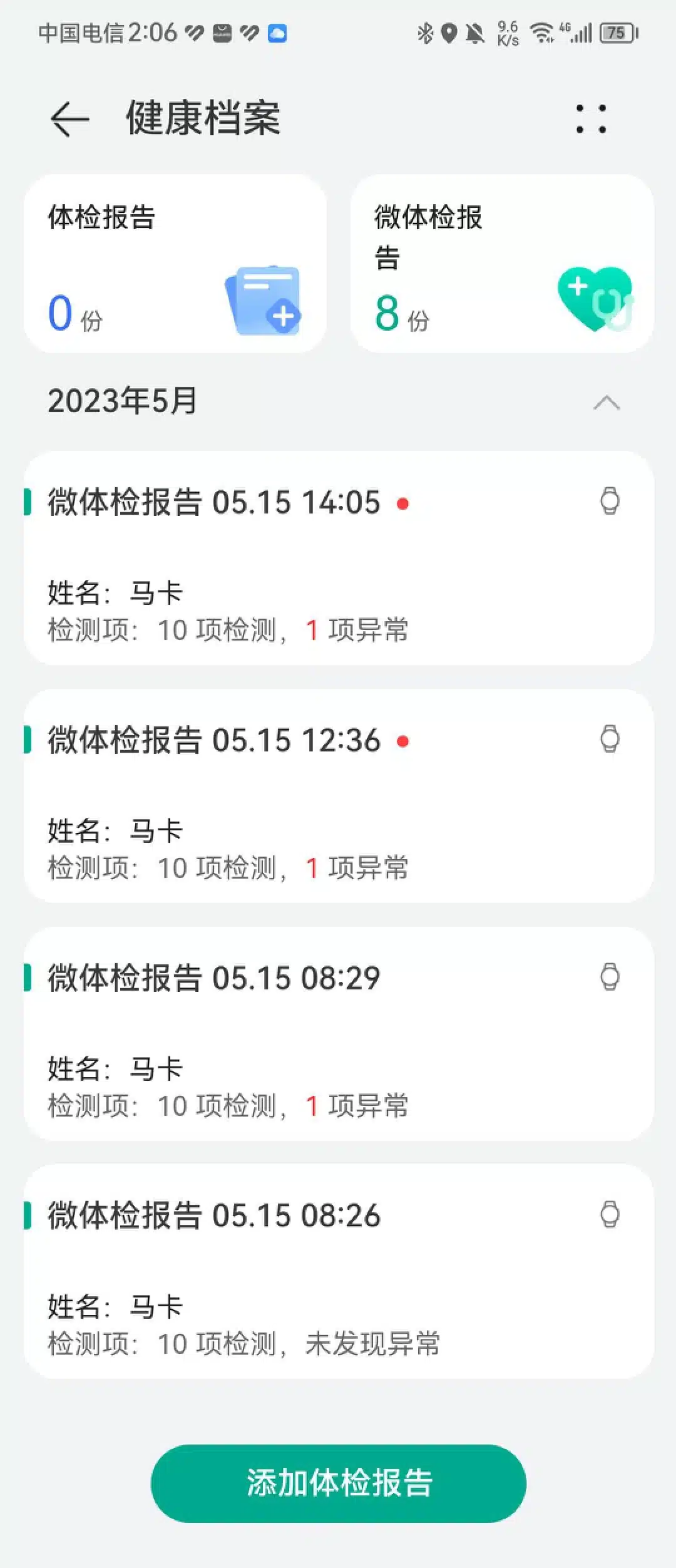Open the 体检报告 card
The height and width of the screenshot is (1568, 676).
175,264
